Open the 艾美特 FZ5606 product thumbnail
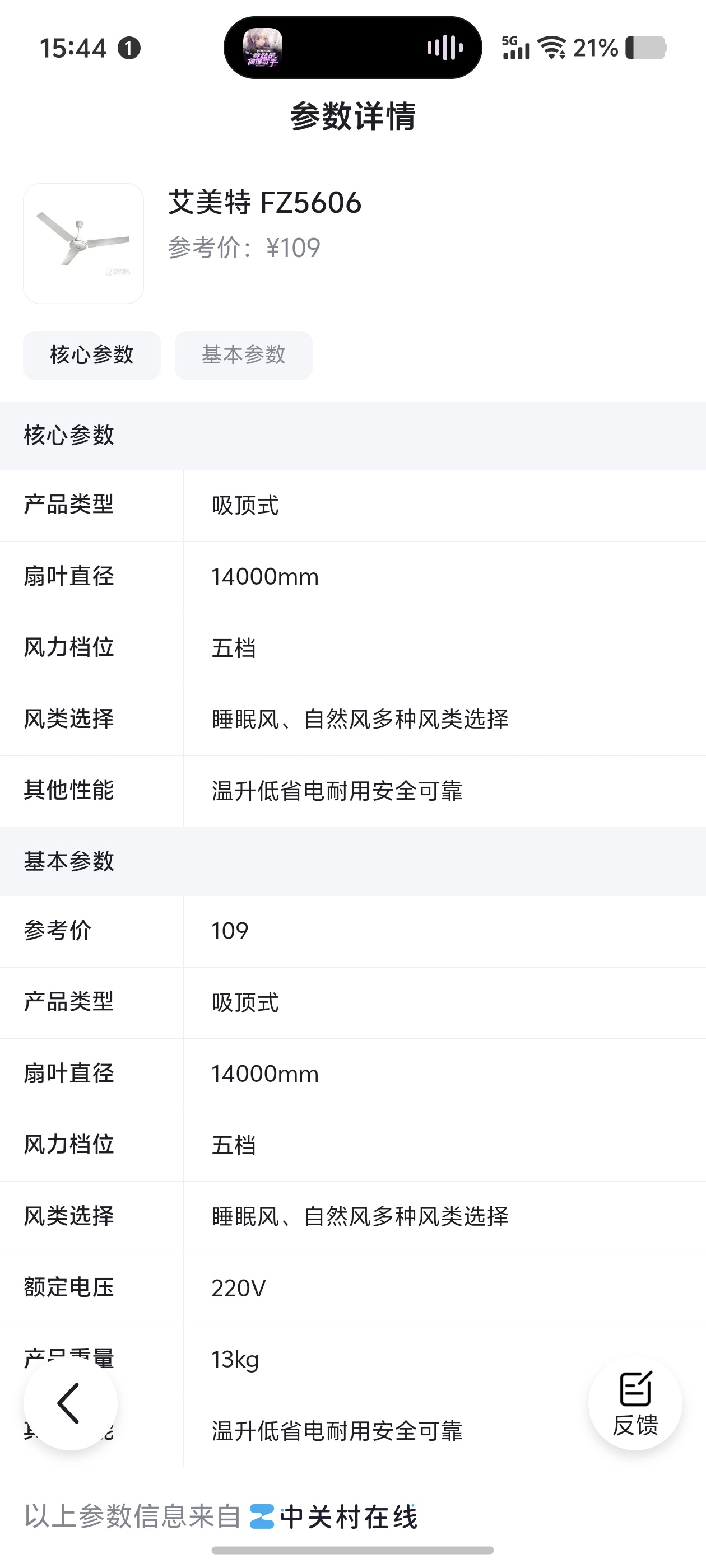The width and height of the screenshot is (706, 1568). click(x=83, y=244)
